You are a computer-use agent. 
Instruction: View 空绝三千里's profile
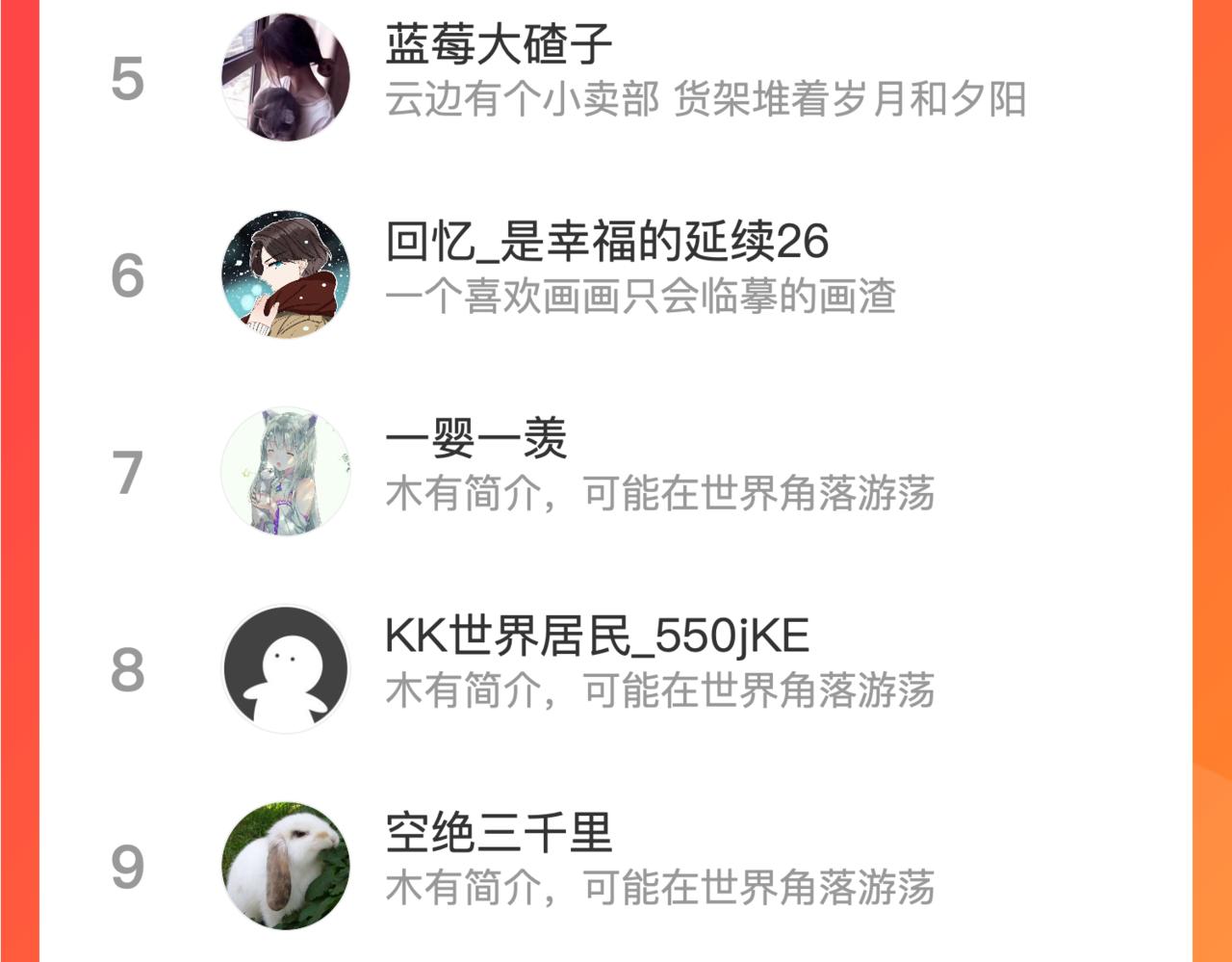pos(616,866)
